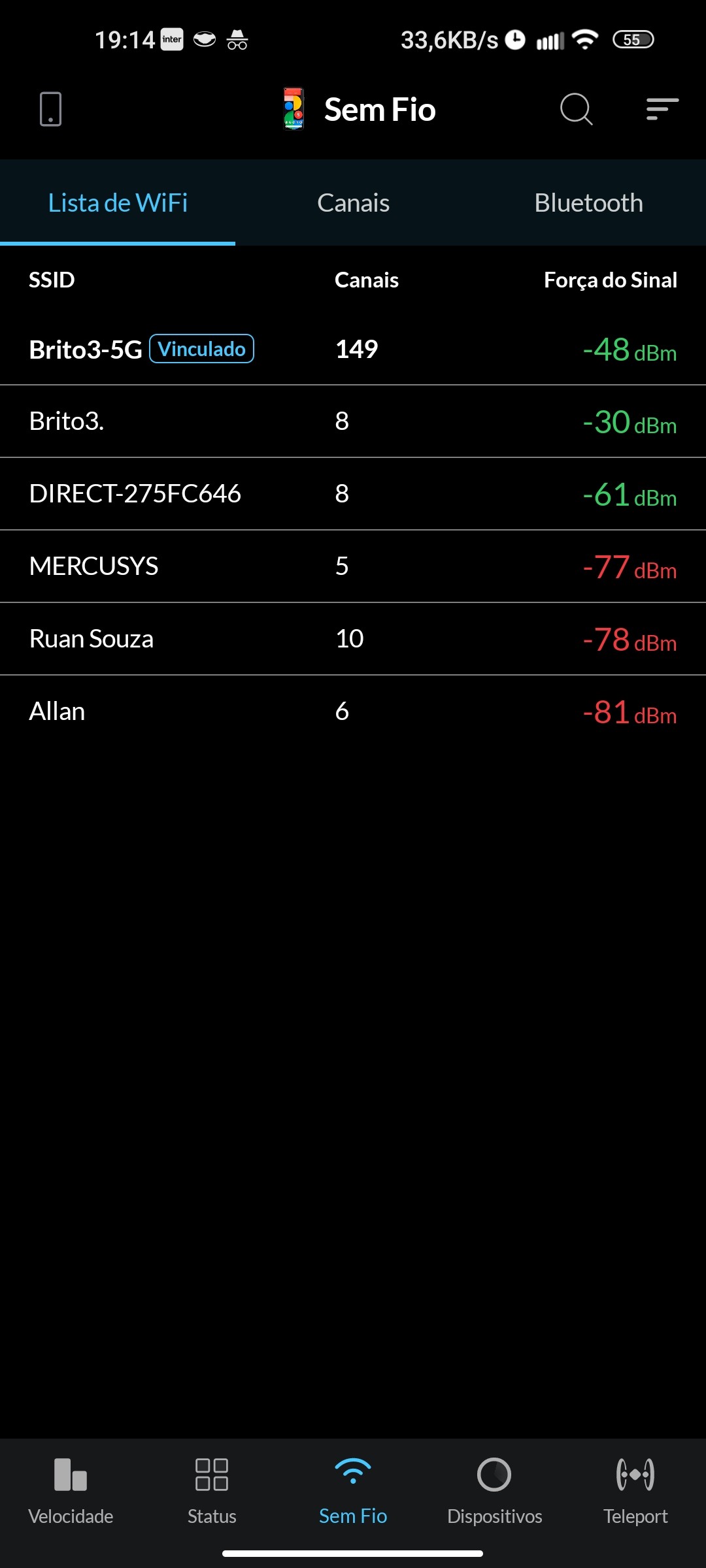Viewport: 706px width, 1568px height.
Task: Open the MERCUSYS network row
Action: click(353, 566)
